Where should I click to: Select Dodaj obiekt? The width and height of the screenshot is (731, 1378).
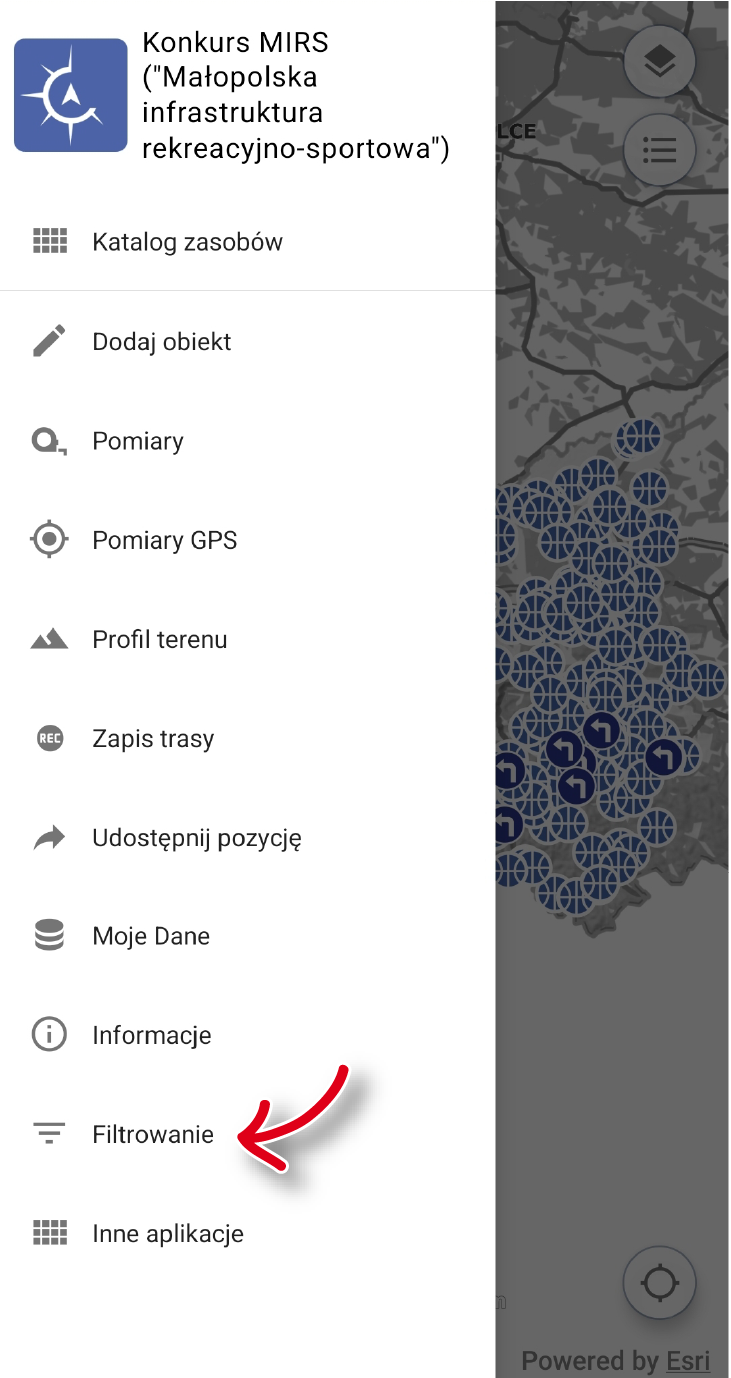click(247, 341)
